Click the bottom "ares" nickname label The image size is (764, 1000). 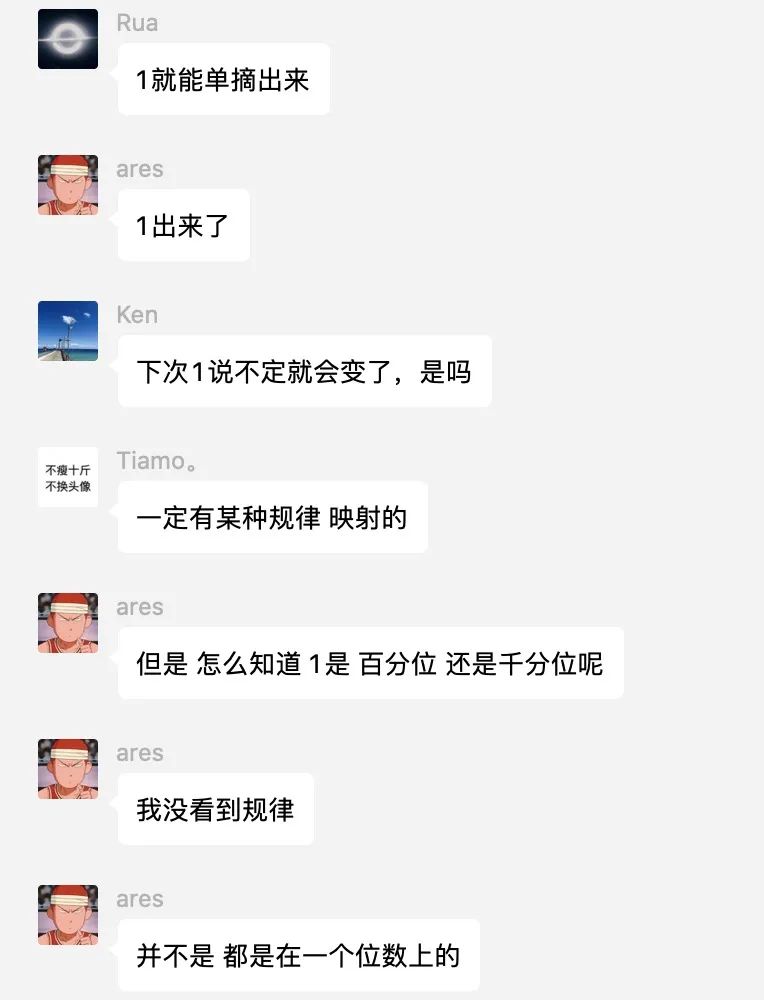coord(140,899)
